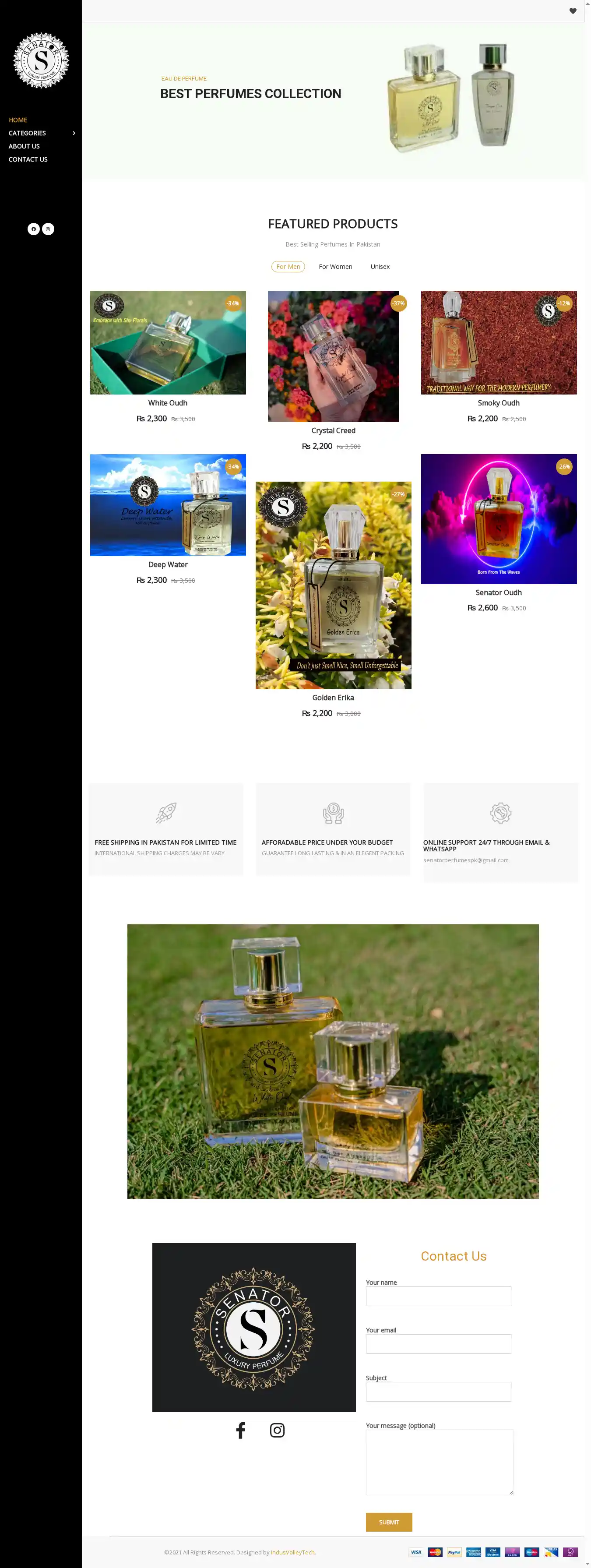
Task: Submit the contact form
Action: click(388, 1522)
